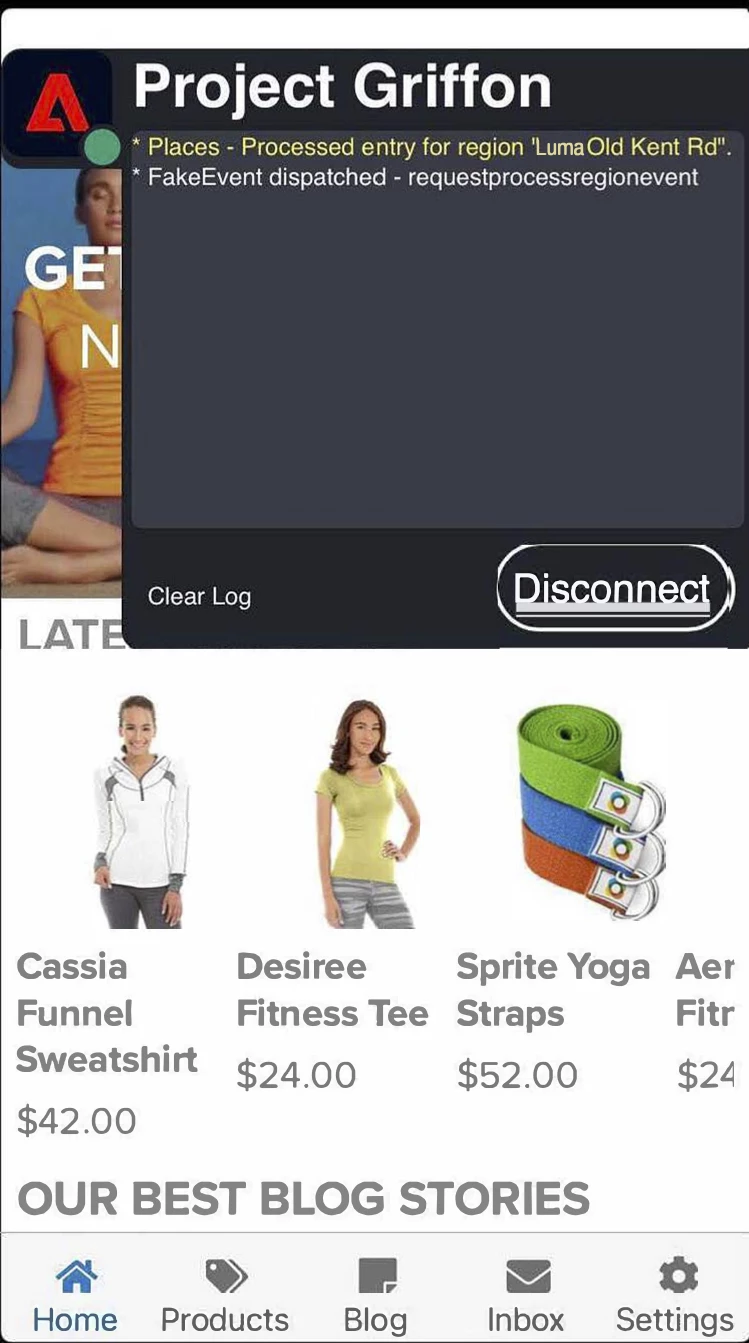Tap the Disconnect button
The height and width of the screenshot is (1343, 749).
[614, 589]
